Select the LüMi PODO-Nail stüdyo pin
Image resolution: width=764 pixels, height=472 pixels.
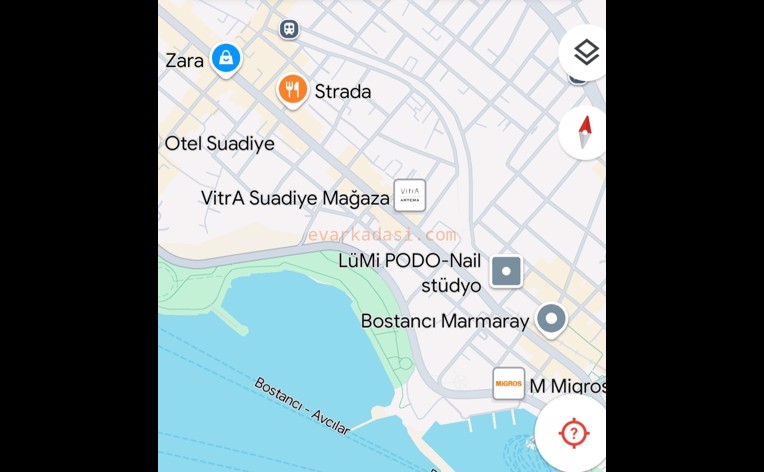coord(507,271)
